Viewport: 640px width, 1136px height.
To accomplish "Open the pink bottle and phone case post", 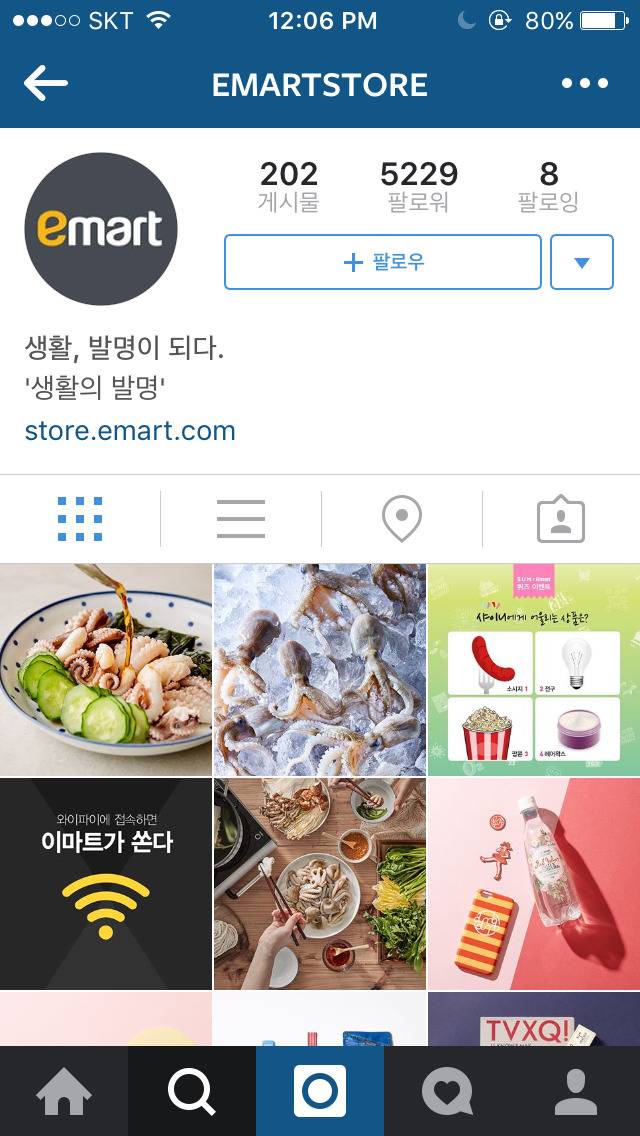I will point(534,884).
